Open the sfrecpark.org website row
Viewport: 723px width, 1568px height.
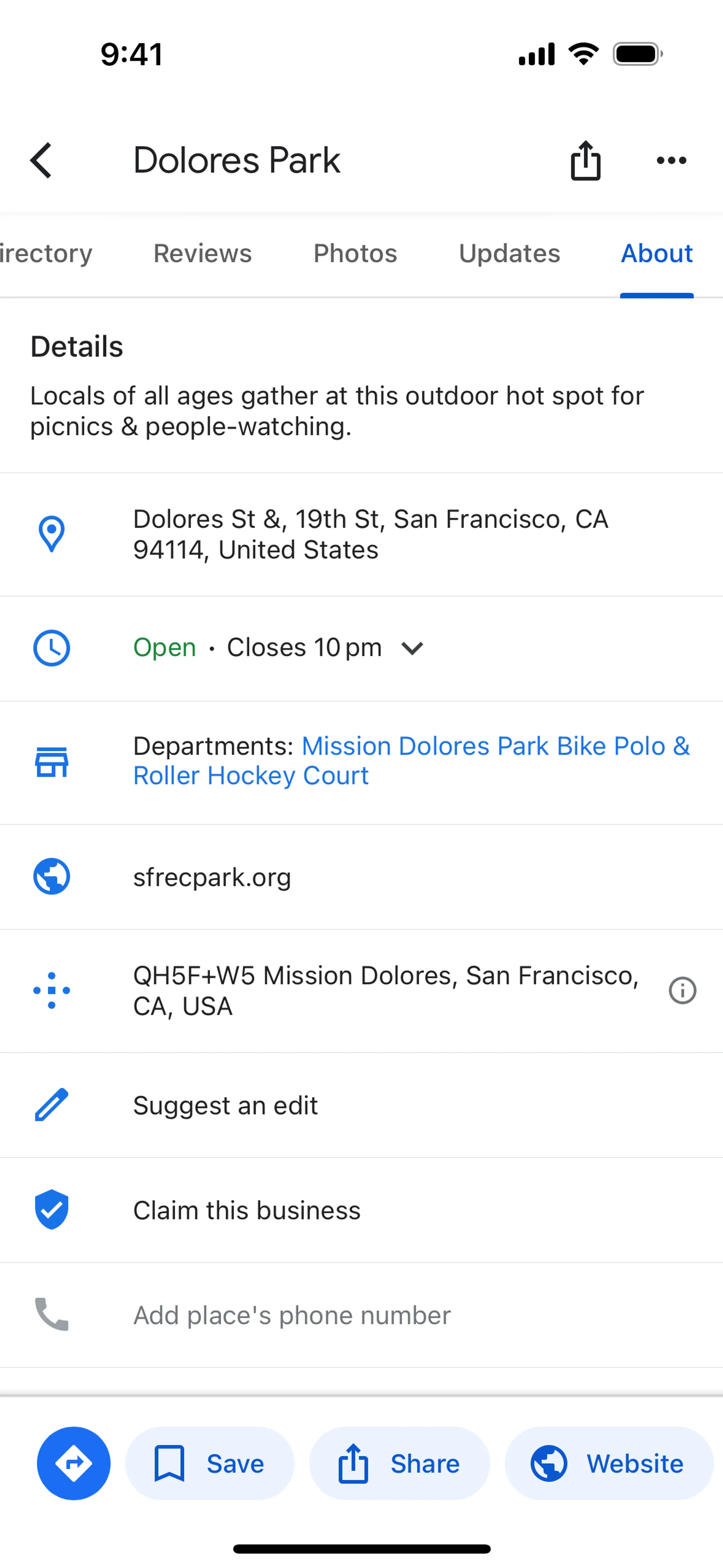point(212,877)
